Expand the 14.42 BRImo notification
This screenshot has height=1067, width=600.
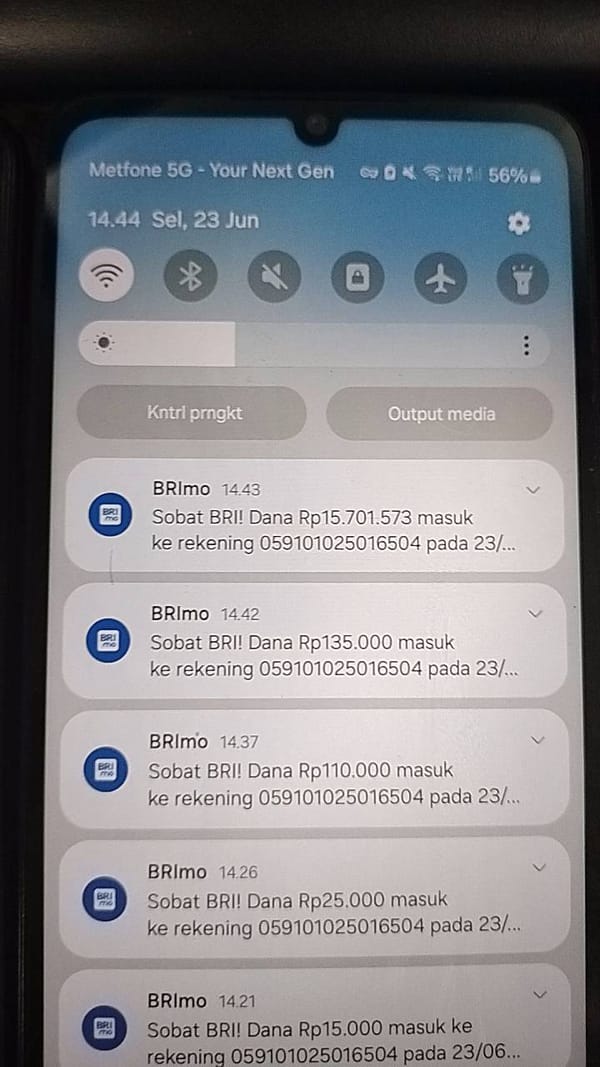coord(535,614)
